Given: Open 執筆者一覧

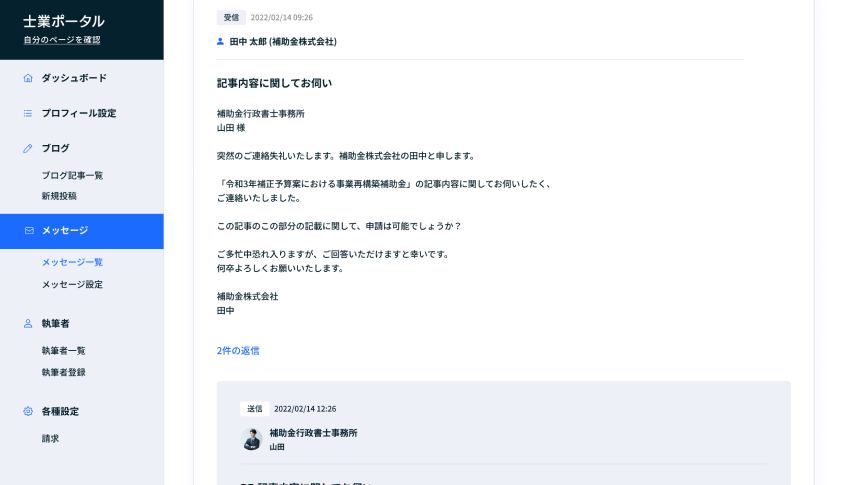Looking at the screenshot, I should (x=63, y=350).
